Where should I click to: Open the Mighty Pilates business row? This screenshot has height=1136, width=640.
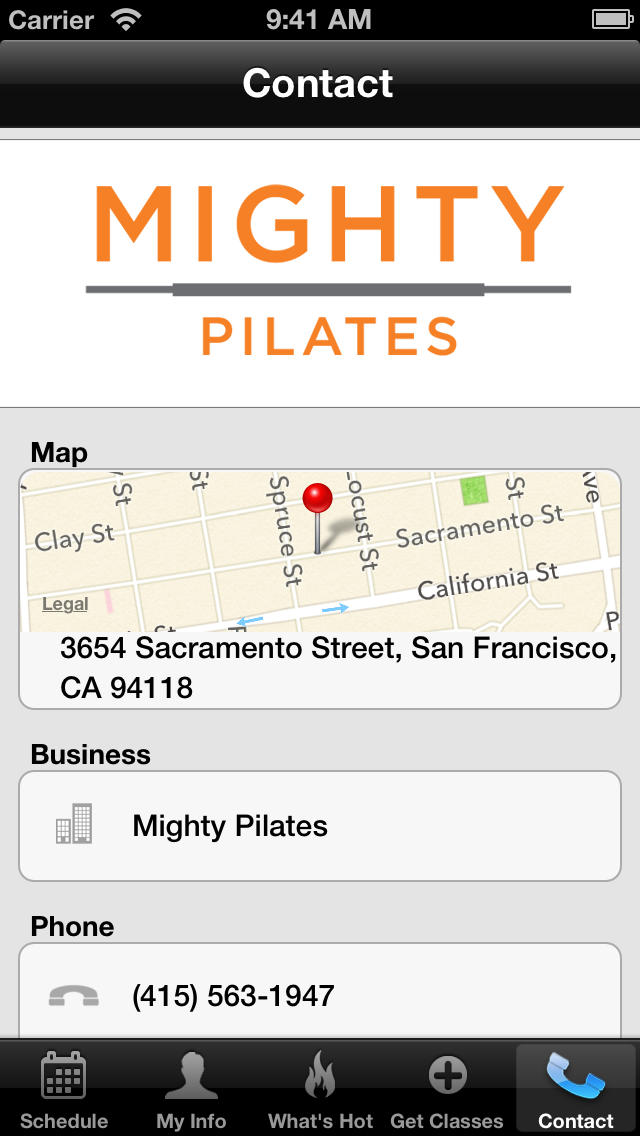tap(320, 826)
